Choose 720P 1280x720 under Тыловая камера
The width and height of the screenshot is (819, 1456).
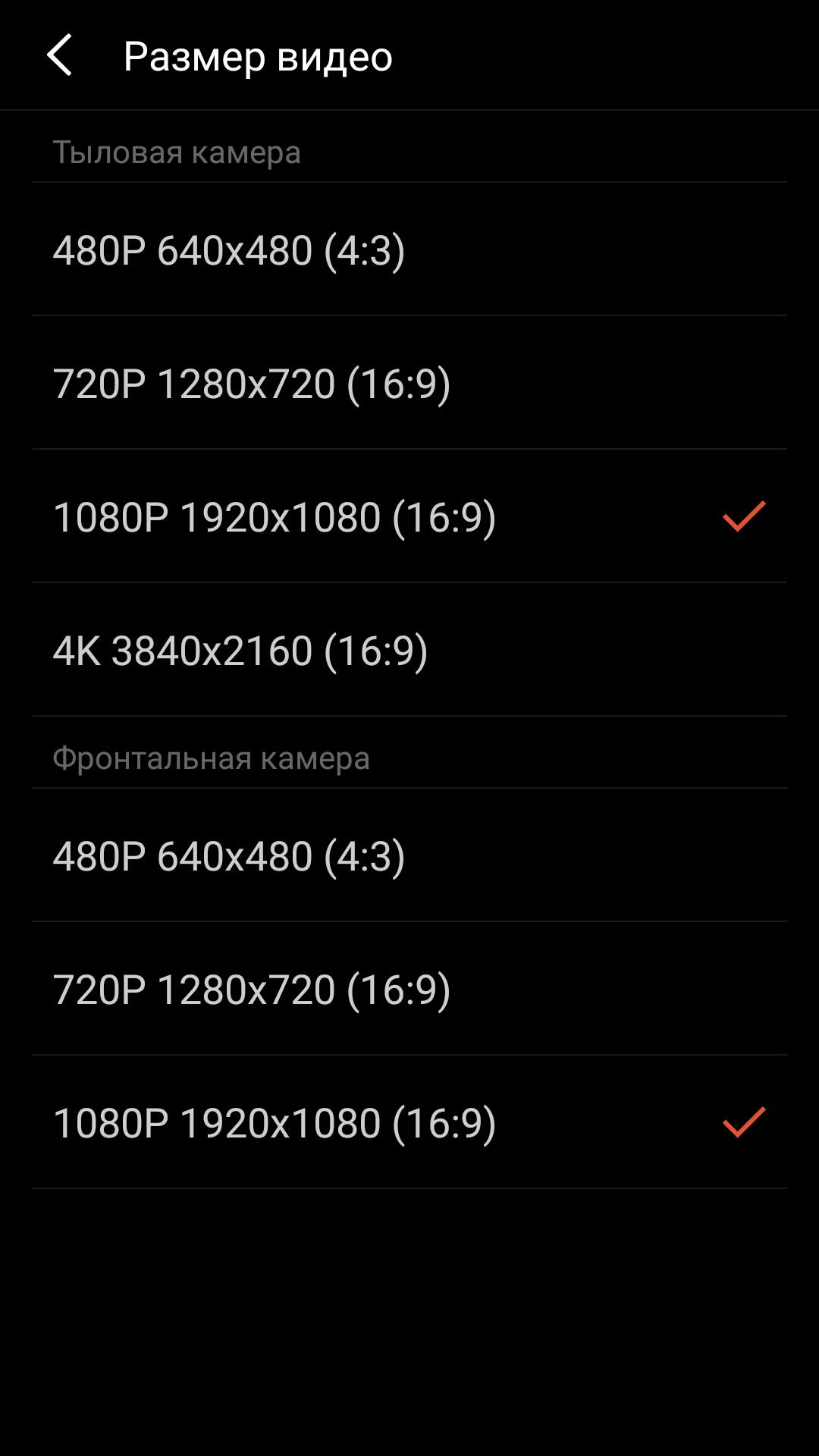409,383
